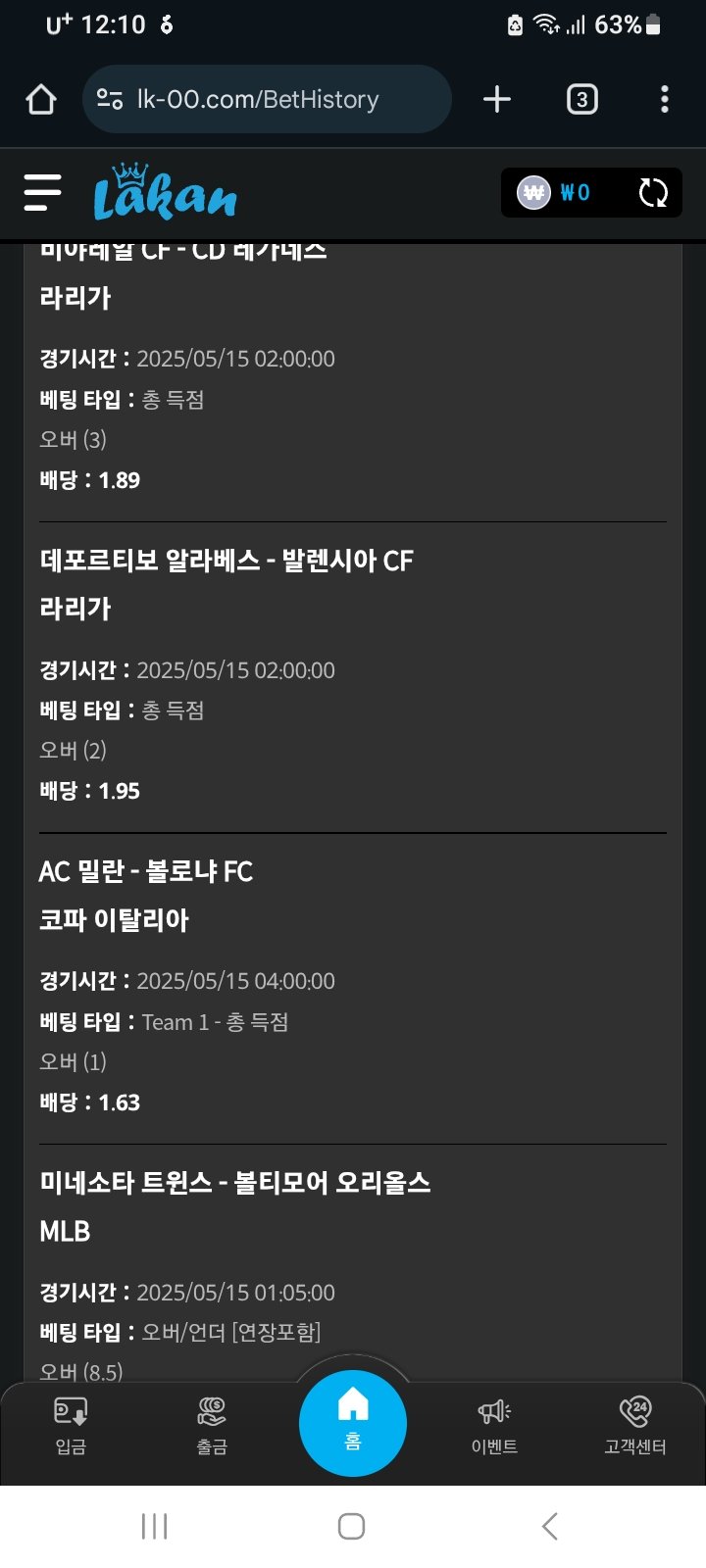706x1568 pixels.
Task: Switch to the 홈 home tab
Action: (x=353, y=1422)
